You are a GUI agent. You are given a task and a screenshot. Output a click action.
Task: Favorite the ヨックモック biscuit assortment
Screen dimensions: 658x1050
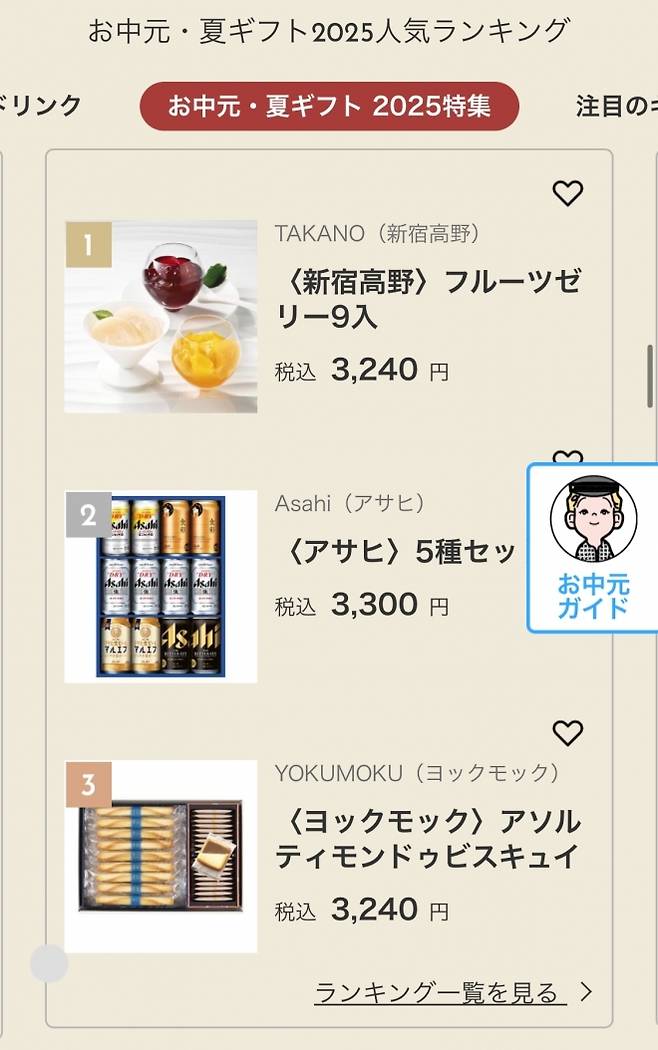click(x=567, y=733)
